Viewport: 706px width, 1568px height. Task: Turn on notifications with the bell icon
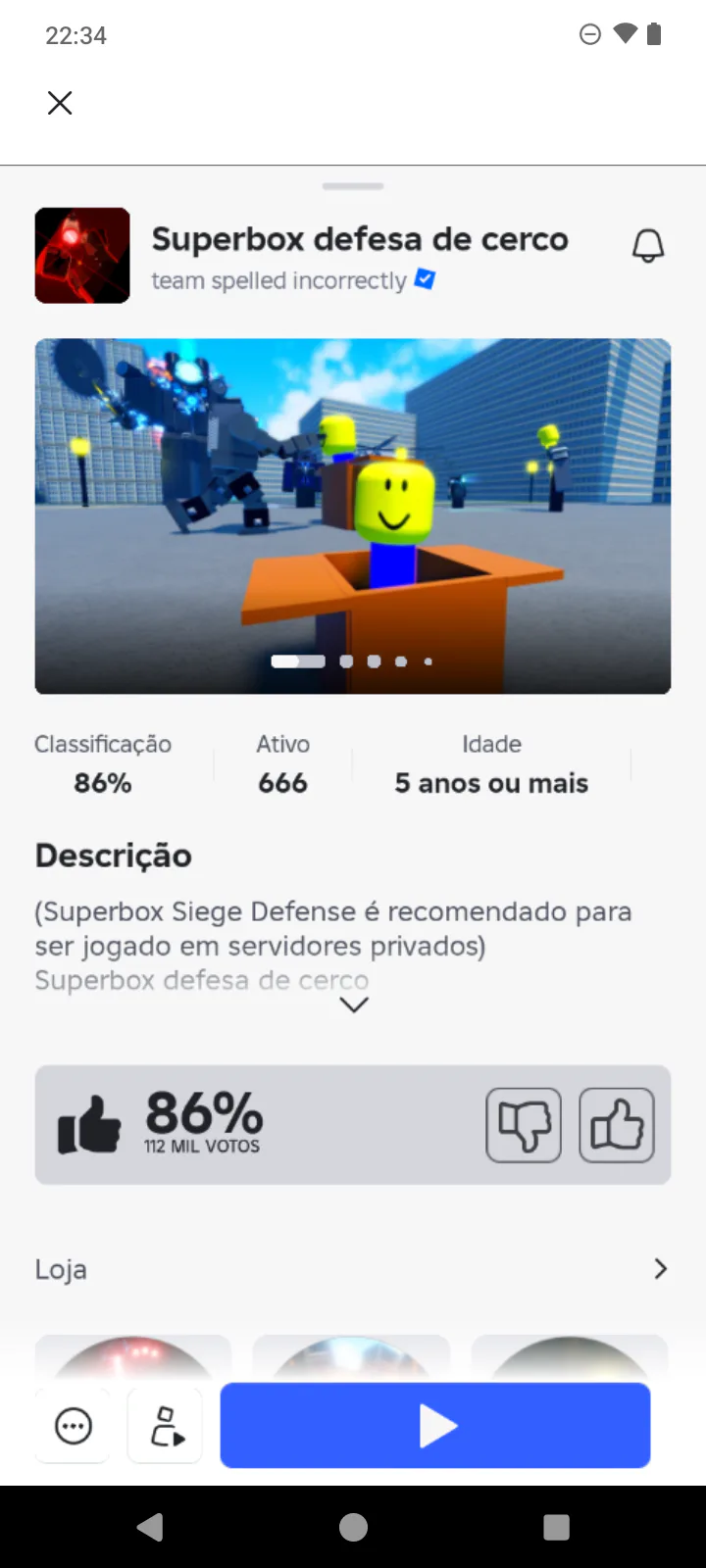(647, 246)
